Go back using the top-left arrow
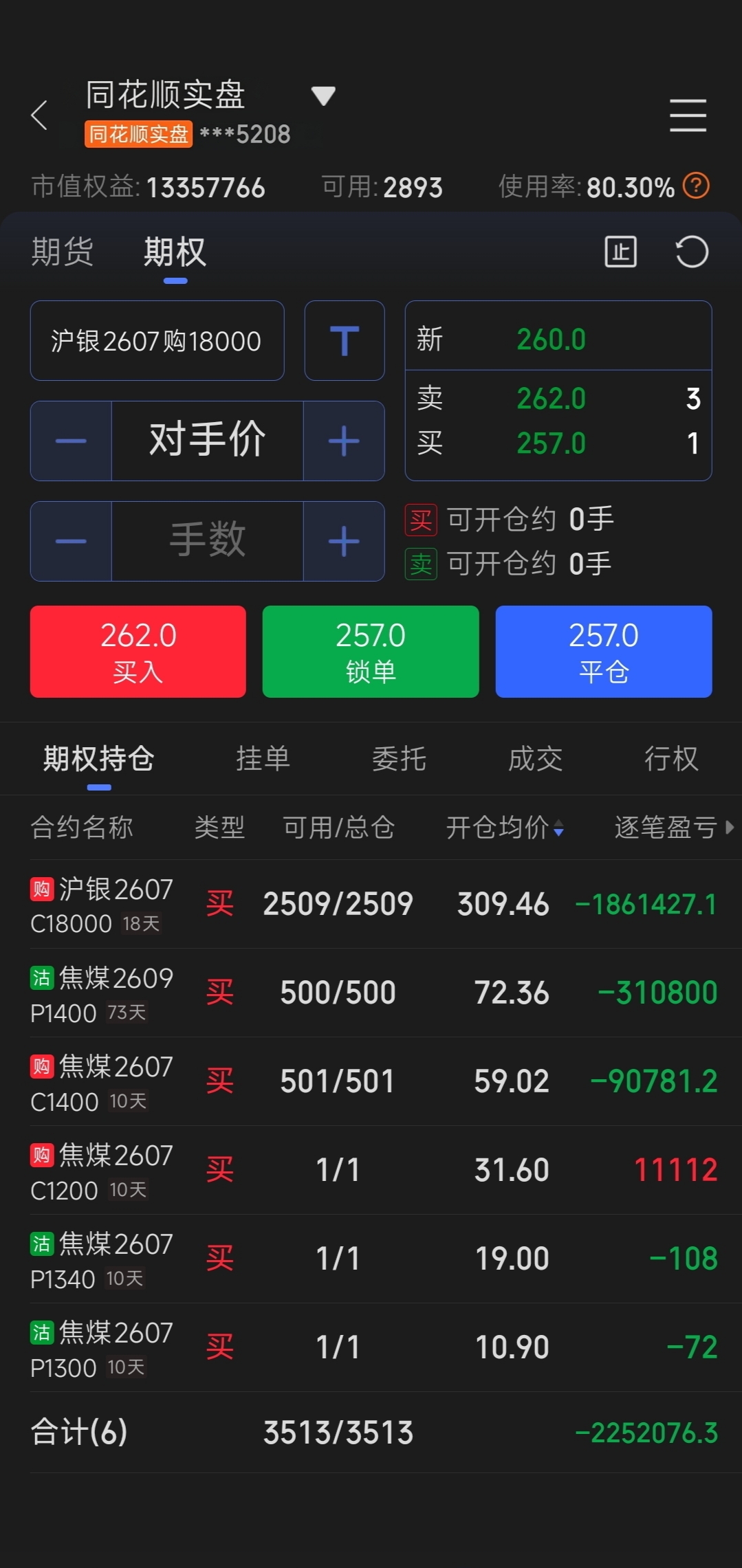The height and width of the screenshot is (1568, 742). point(39,115)
